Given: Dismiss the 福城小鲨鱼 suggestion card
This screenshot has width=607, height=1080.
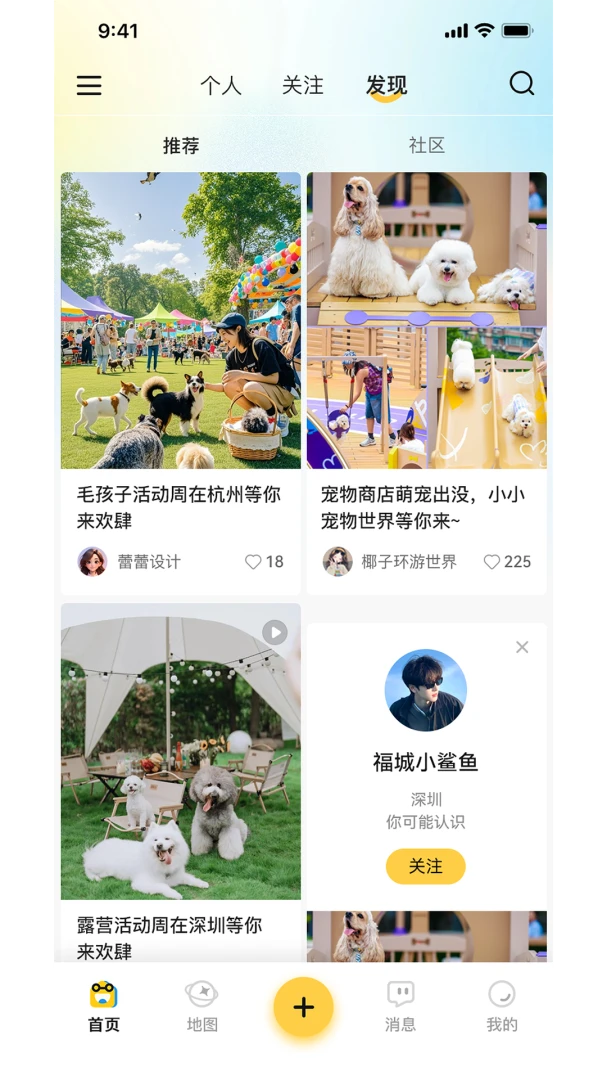Looking at the screenshot, I should (x=522, y=647).
